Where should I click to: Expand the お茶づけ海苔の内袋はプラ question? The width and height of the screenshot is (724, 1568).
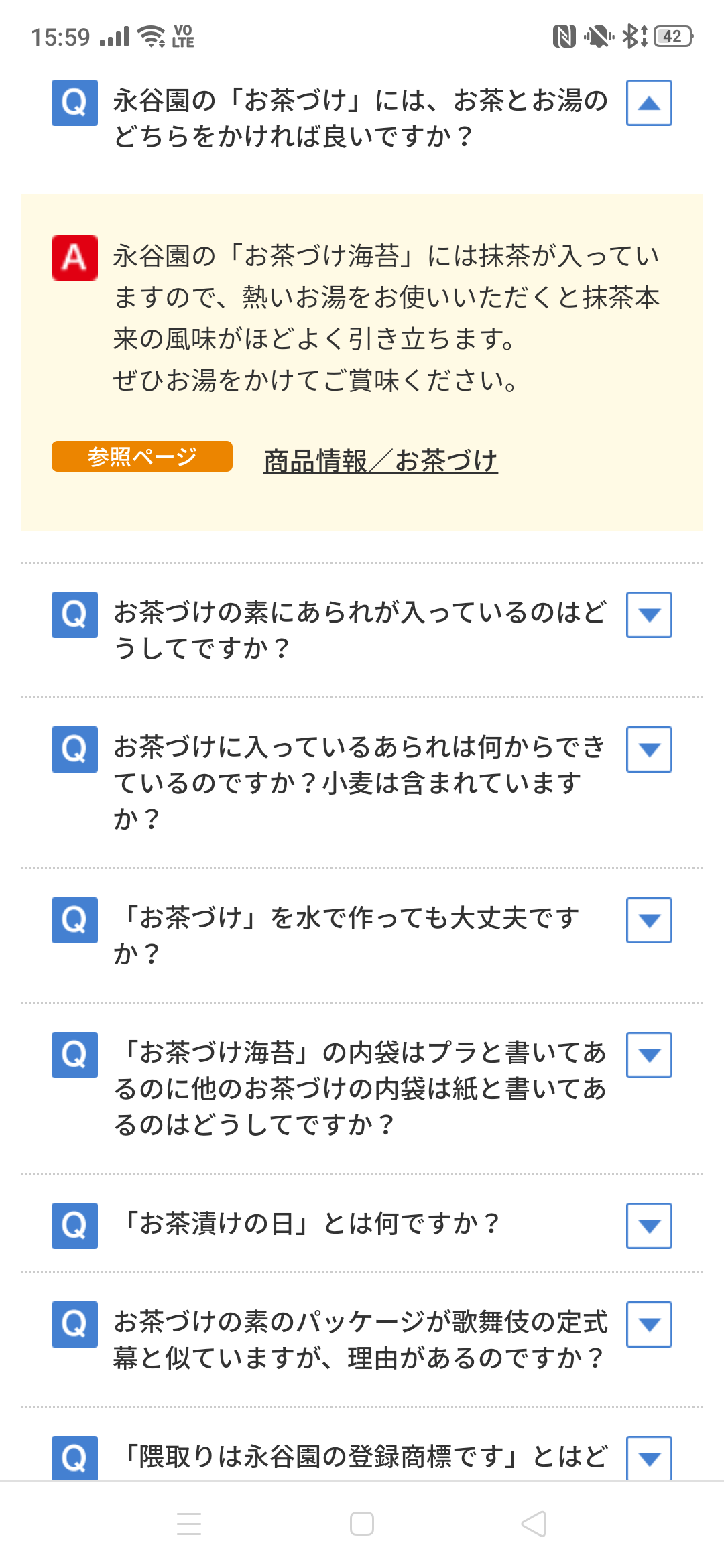[x=648, y=1055]
